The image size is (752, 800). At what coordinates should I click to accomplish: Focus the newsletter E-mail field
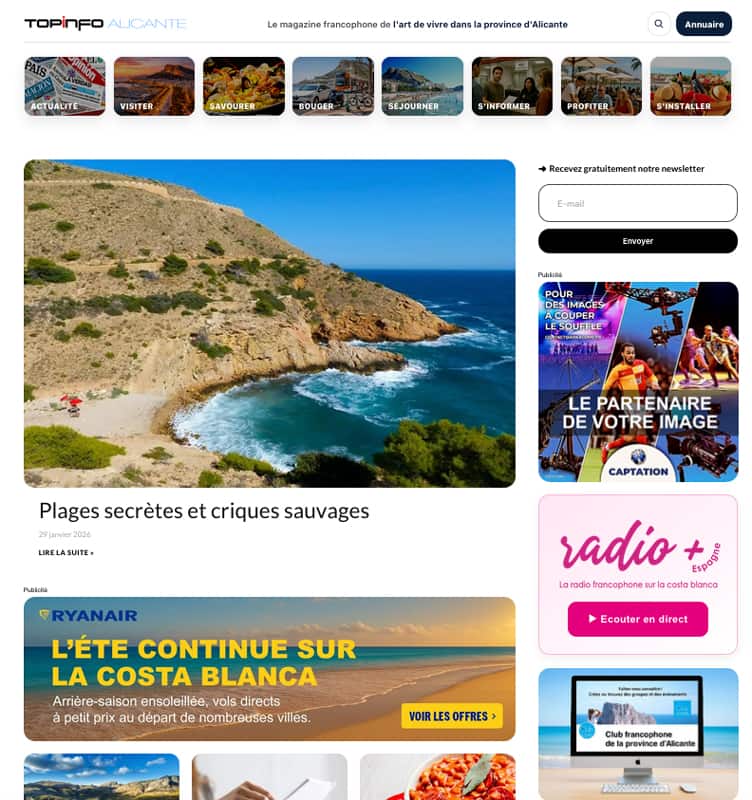[638, 203]
